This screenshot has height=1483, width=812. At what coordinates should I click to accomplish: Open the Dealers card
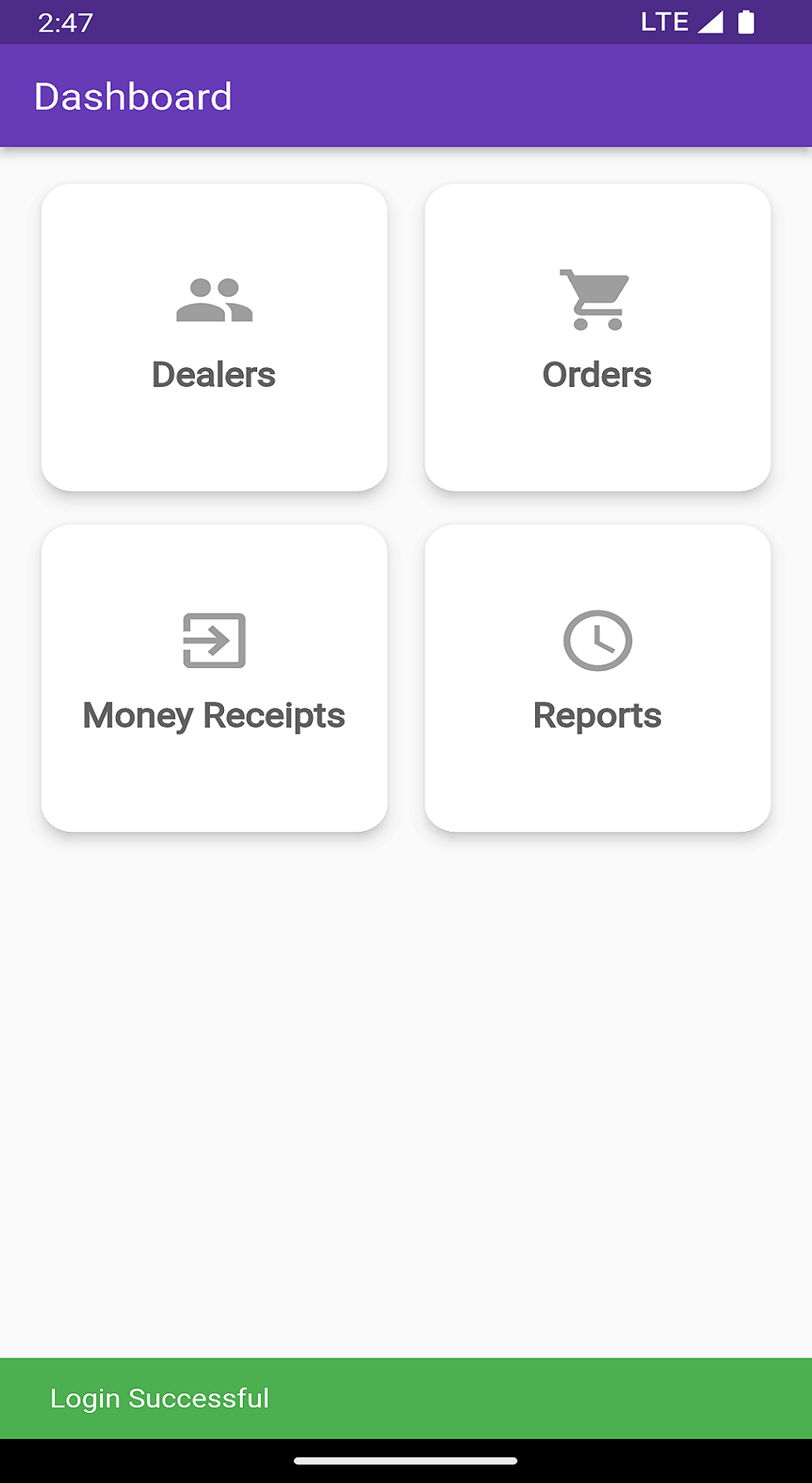[214, 337]
